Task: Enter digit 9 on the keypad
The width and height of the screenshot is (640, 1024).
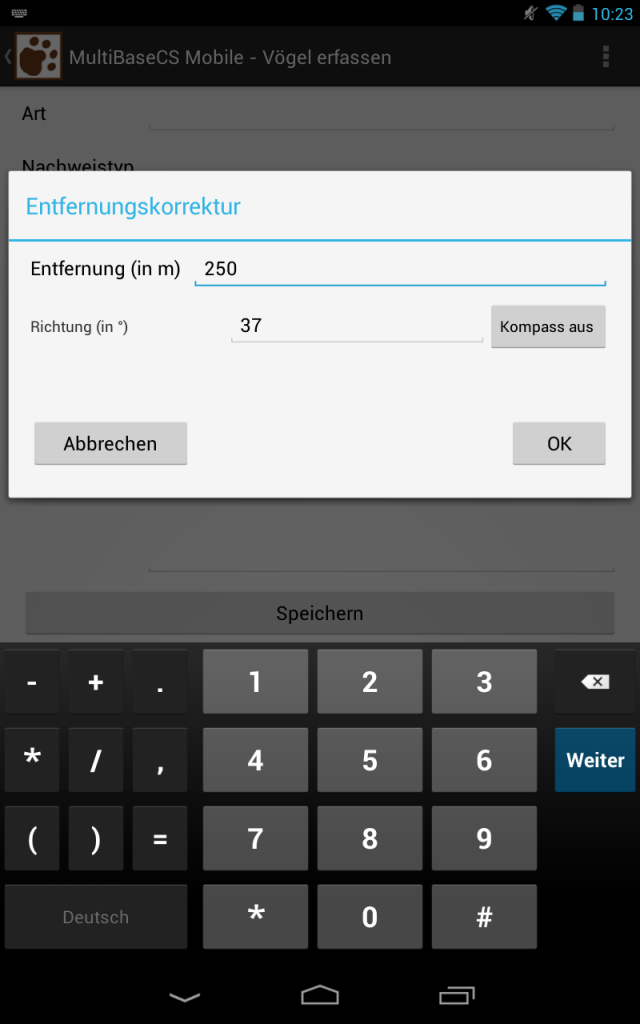Action: coord(484,839)
